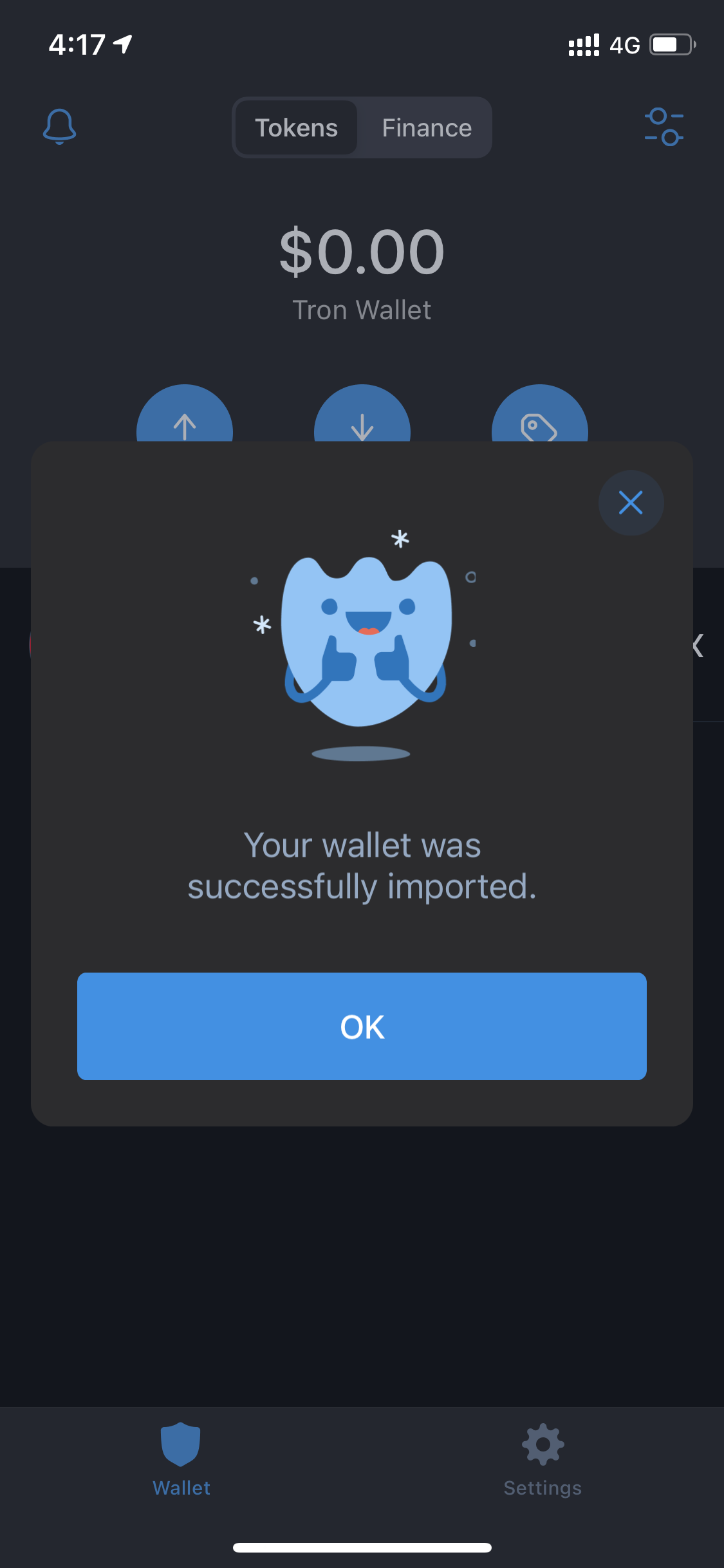
Task: Dismiss the wallet imported dialog
Action: (631, 503)
